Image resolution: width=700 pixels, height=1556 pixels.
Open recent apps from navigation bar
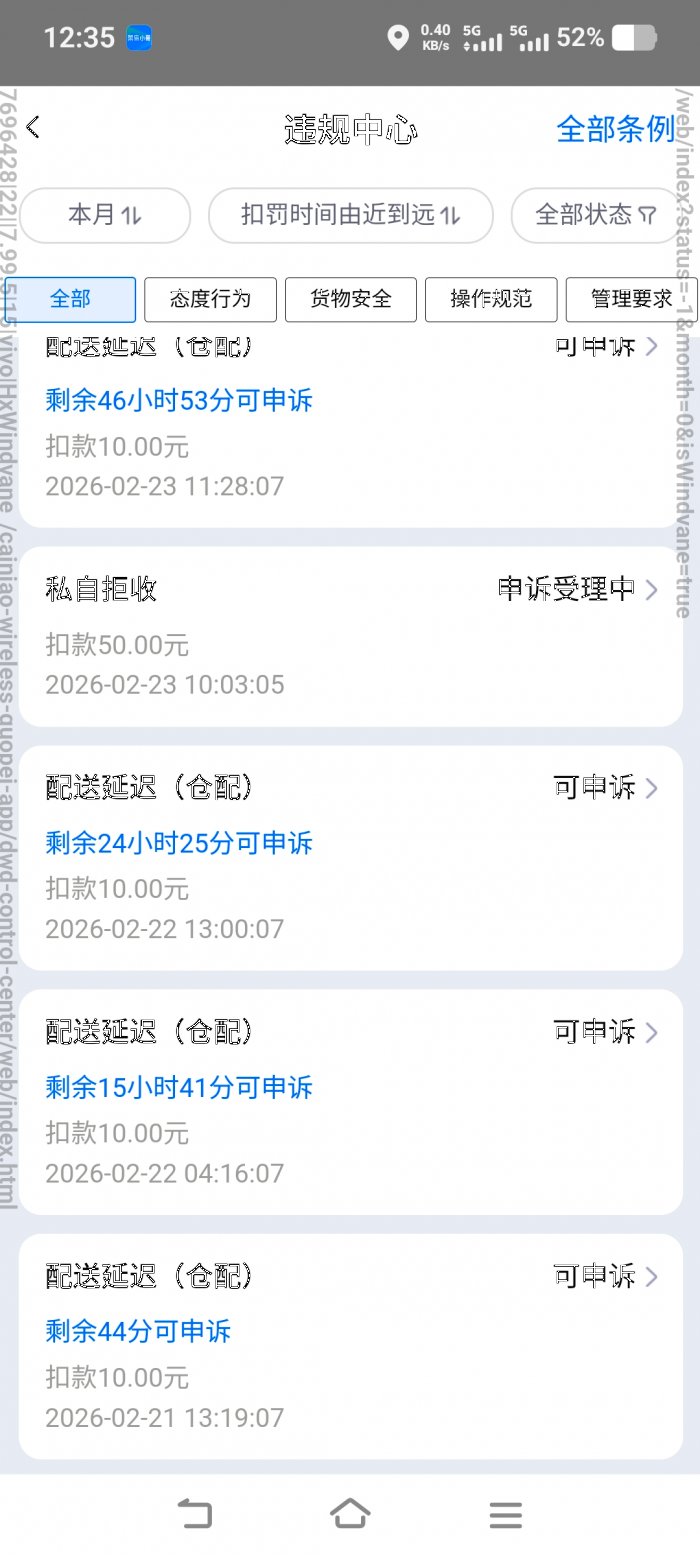[506, 1514]
